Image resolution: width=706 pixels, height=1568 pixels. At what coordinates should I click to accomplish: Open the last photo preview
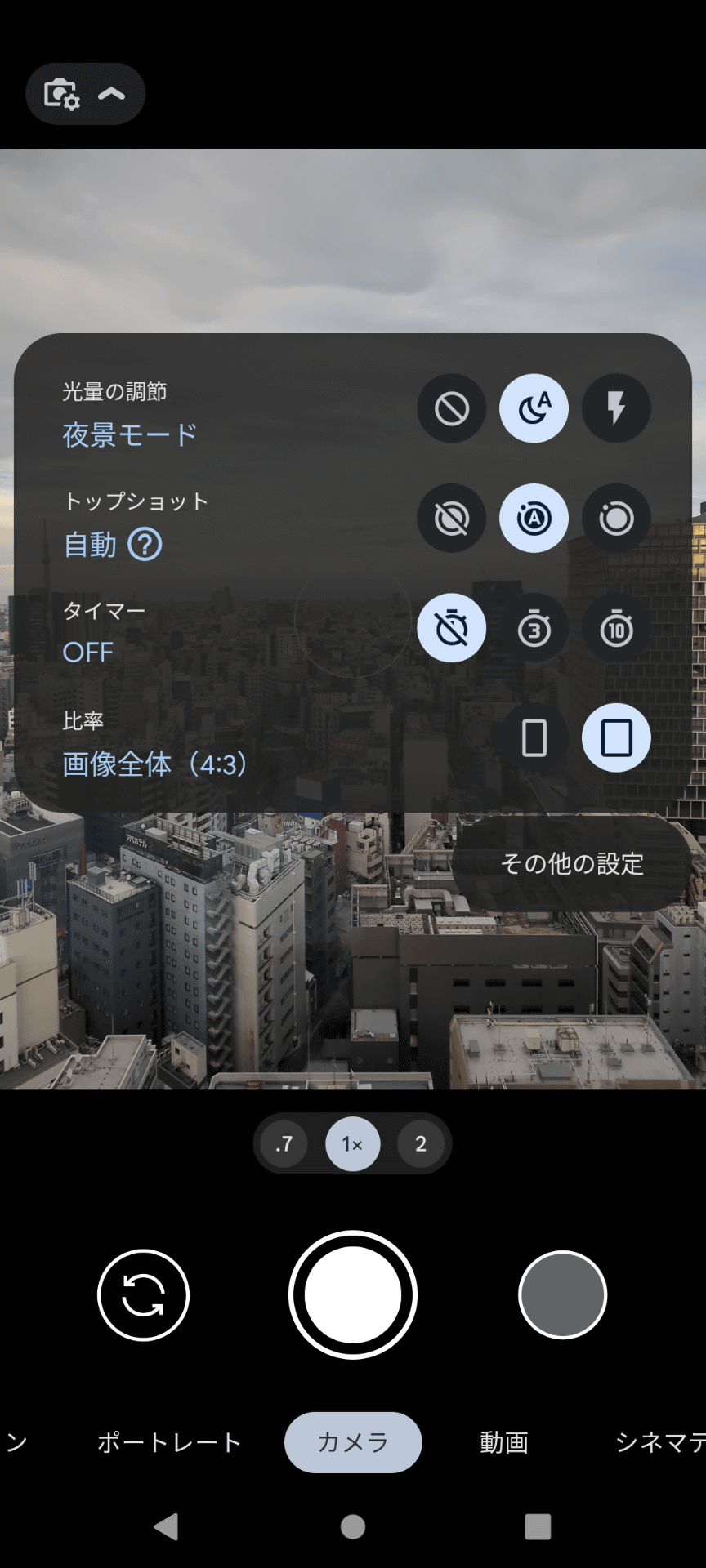[562, 1295]
